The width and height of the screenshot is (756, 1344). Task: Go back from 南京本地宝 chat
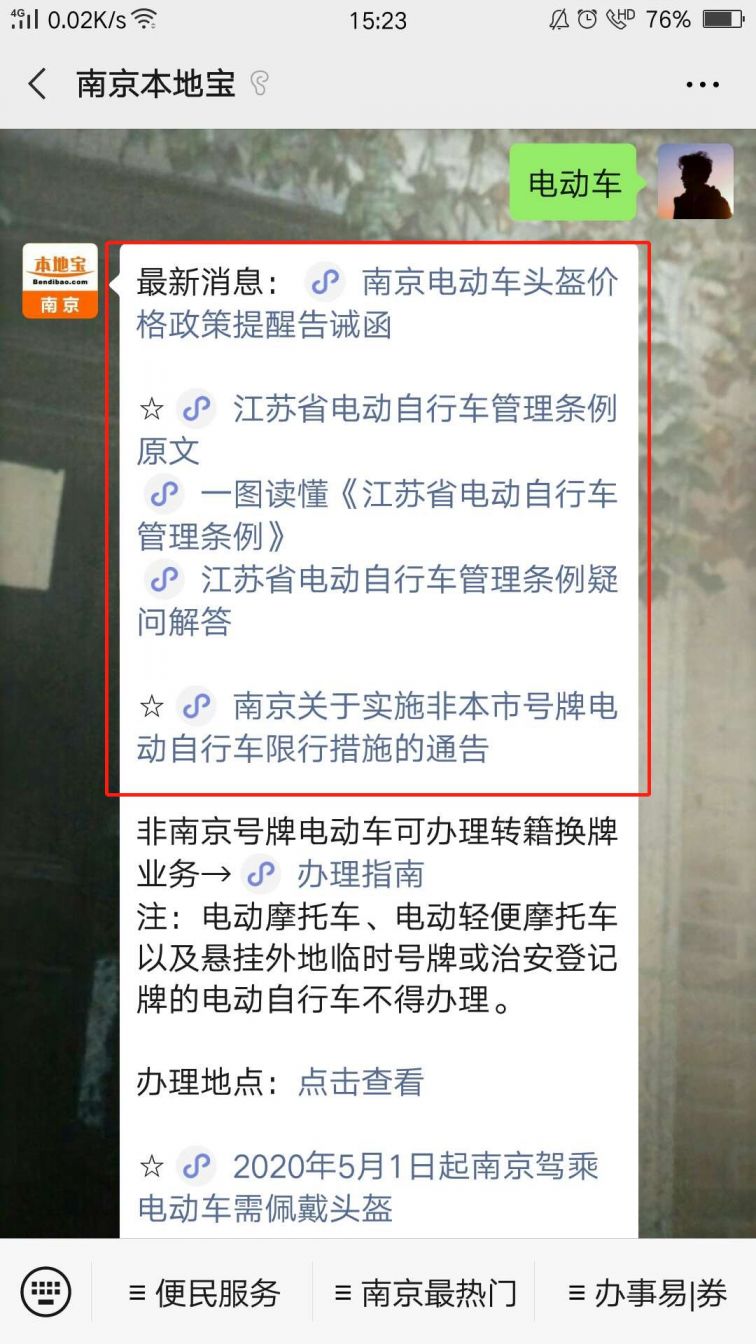(38, 84)
